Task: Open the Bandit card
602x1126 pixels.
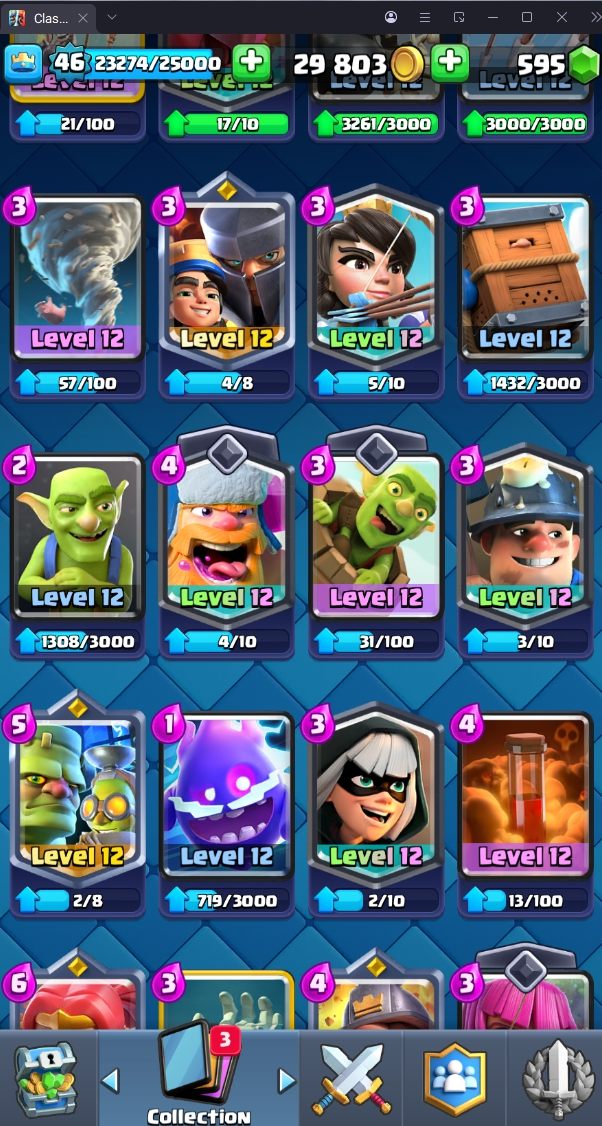Action: click(x=375, y=798)
